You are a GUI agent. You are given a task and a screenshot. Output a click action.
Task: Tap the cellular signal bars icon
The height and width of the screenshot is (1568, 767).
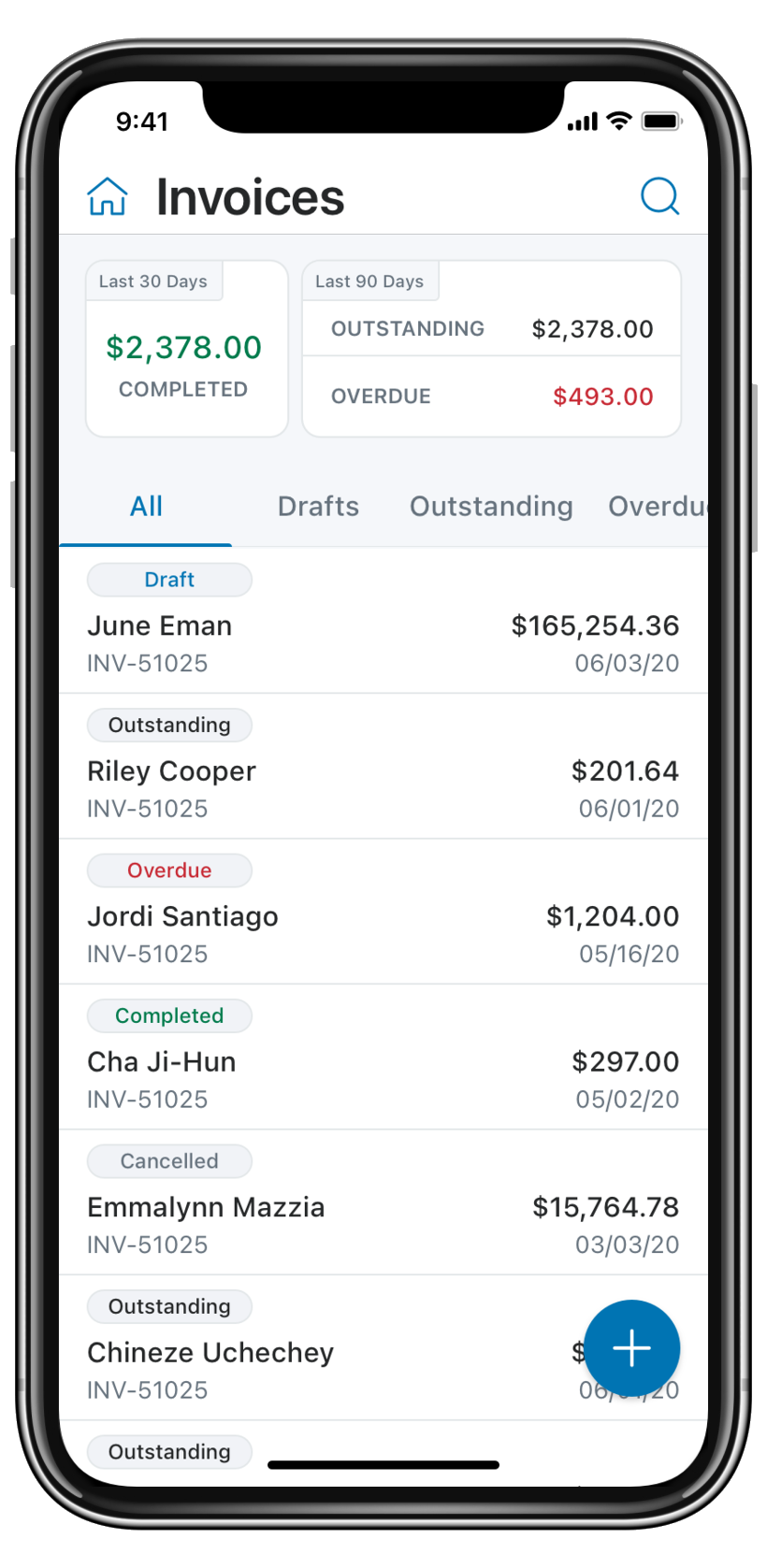point(582,122)
